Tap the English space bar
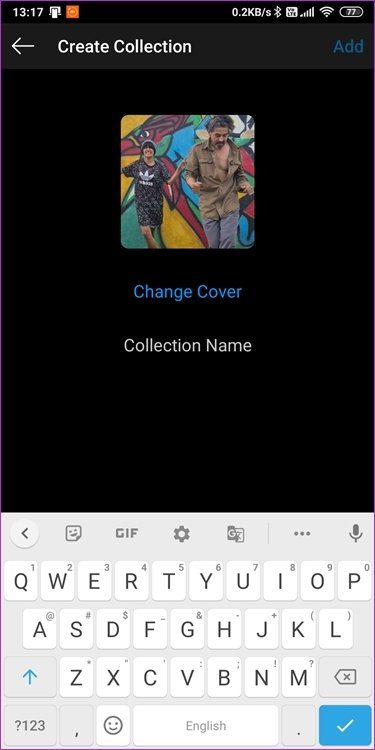 coord(206,726)
